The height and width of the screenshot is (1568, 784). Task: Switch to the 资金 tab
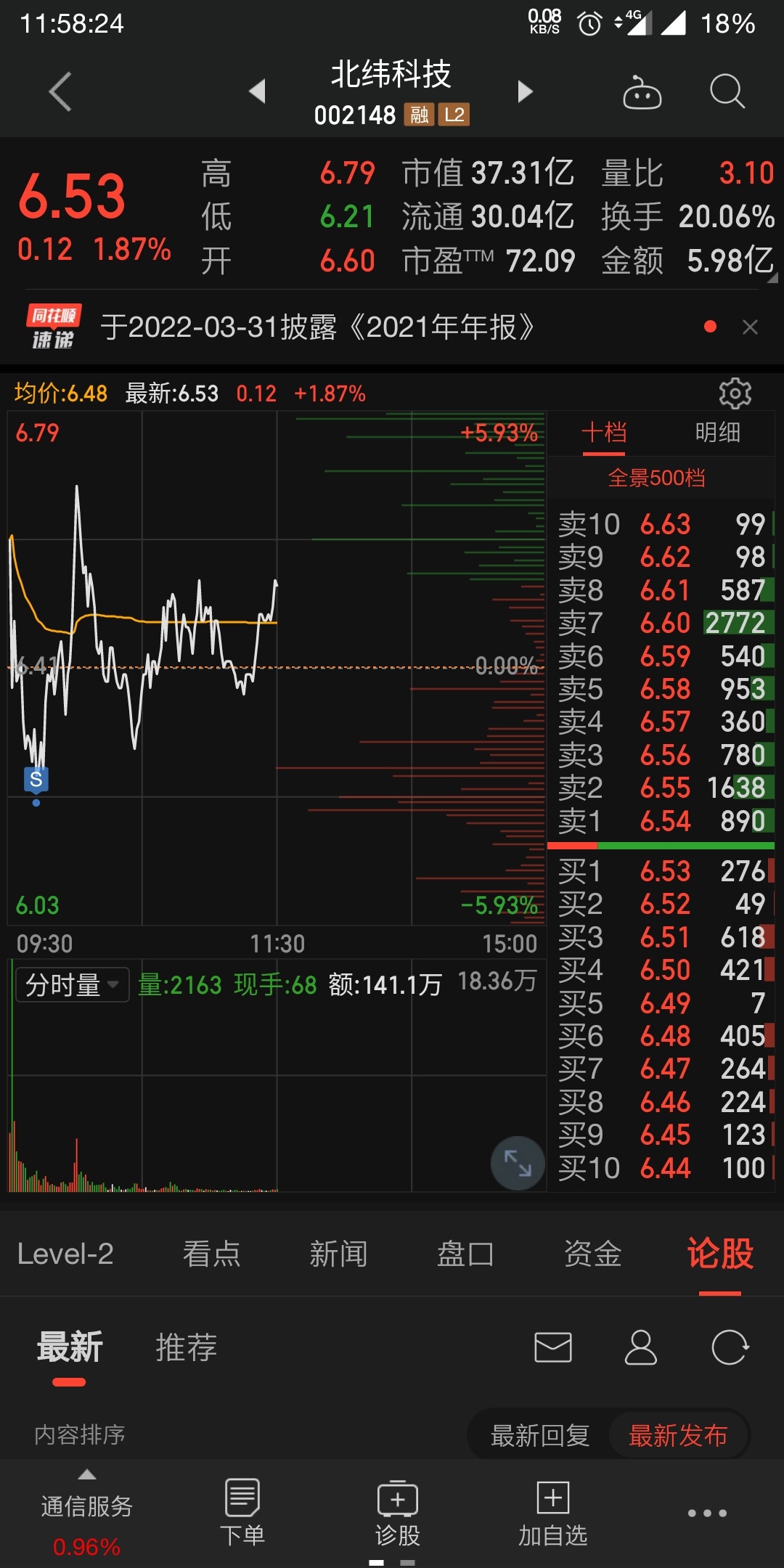(x=592, y=1254)
